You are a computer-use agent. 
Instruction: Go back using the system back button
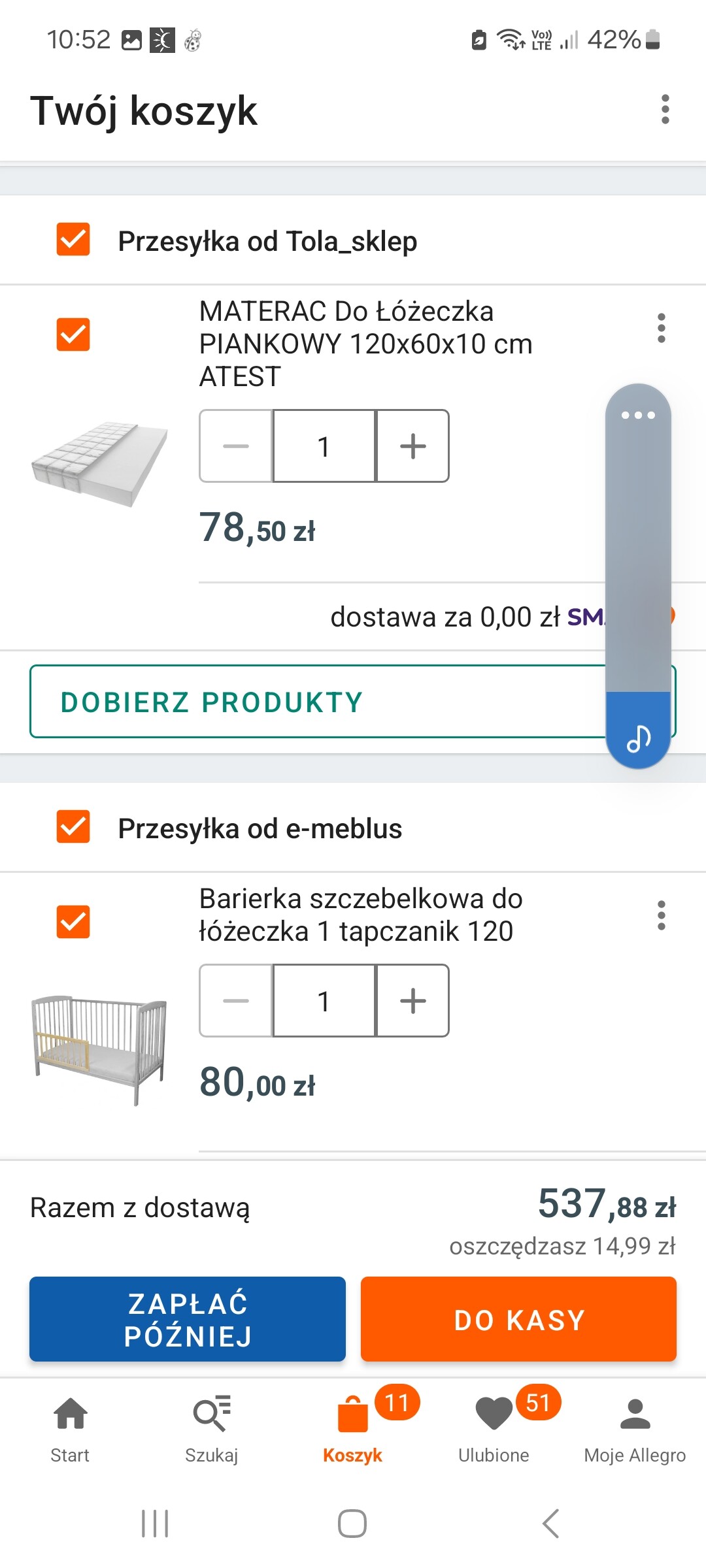point(550,1524)
